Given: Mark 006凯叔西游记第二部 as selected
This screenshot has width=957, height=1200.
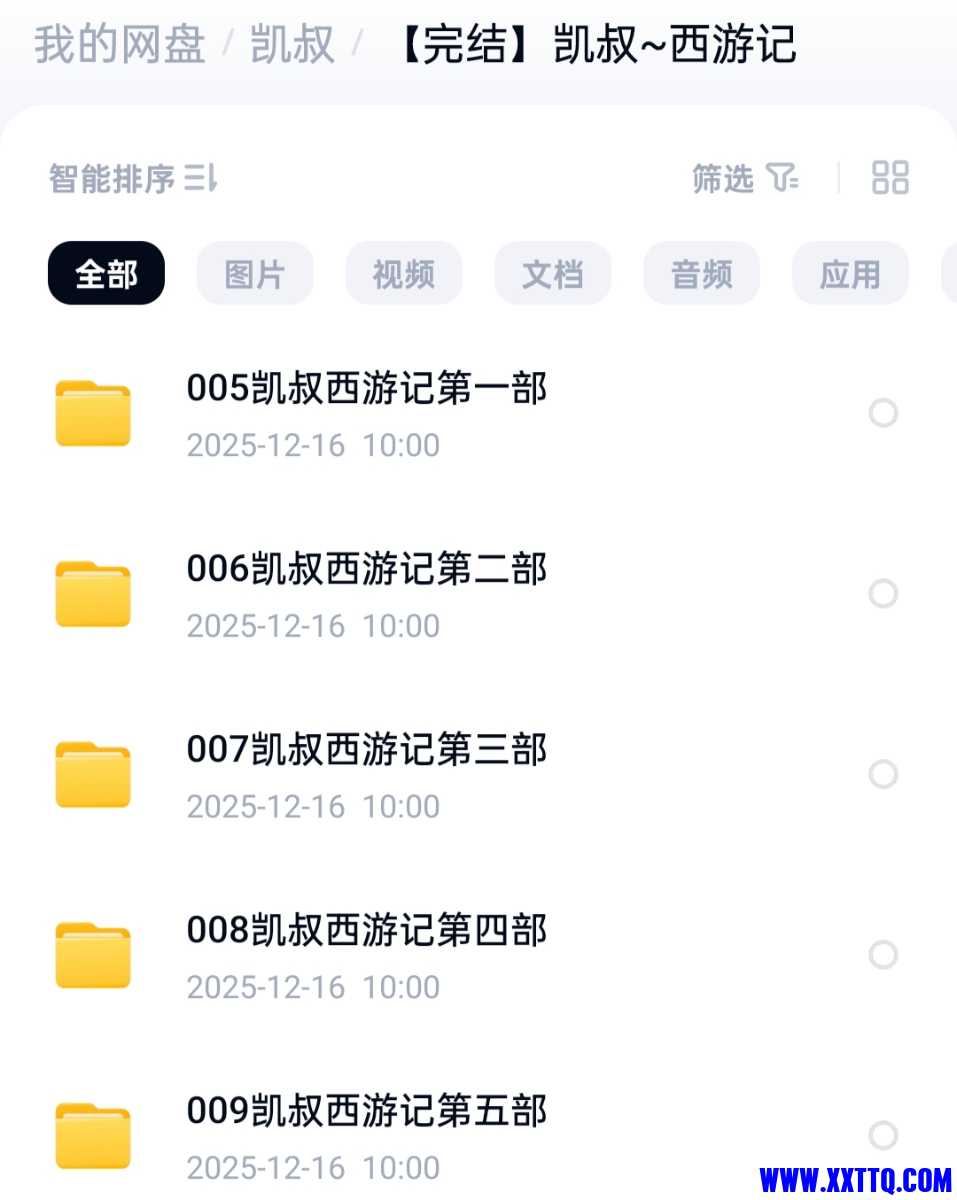Looking at the screenshot, I should click(883, 594).
